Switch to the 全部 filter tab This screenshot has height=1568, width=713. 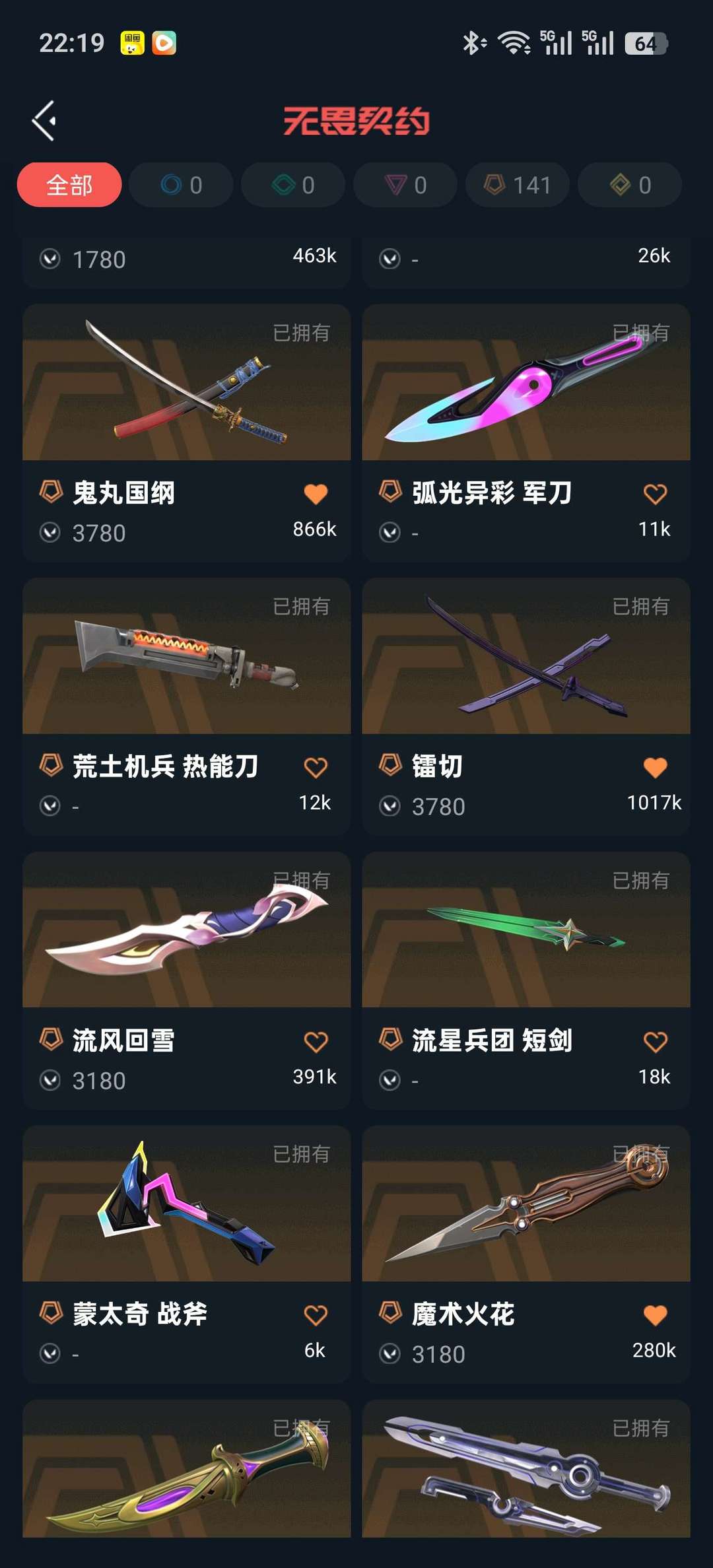click(x=69, y=185)
